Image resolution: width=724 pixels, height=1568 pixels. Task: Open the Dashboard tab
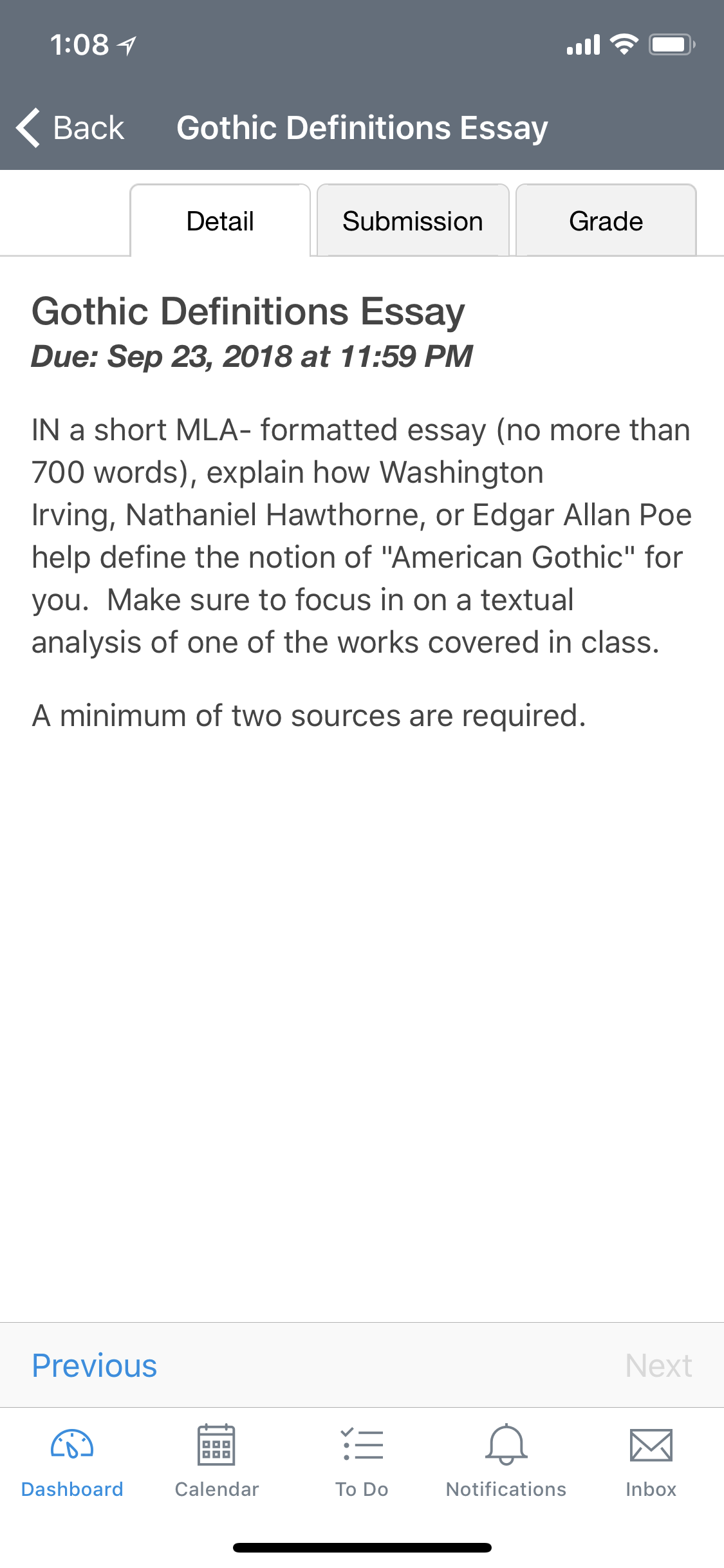[72, 1461]
